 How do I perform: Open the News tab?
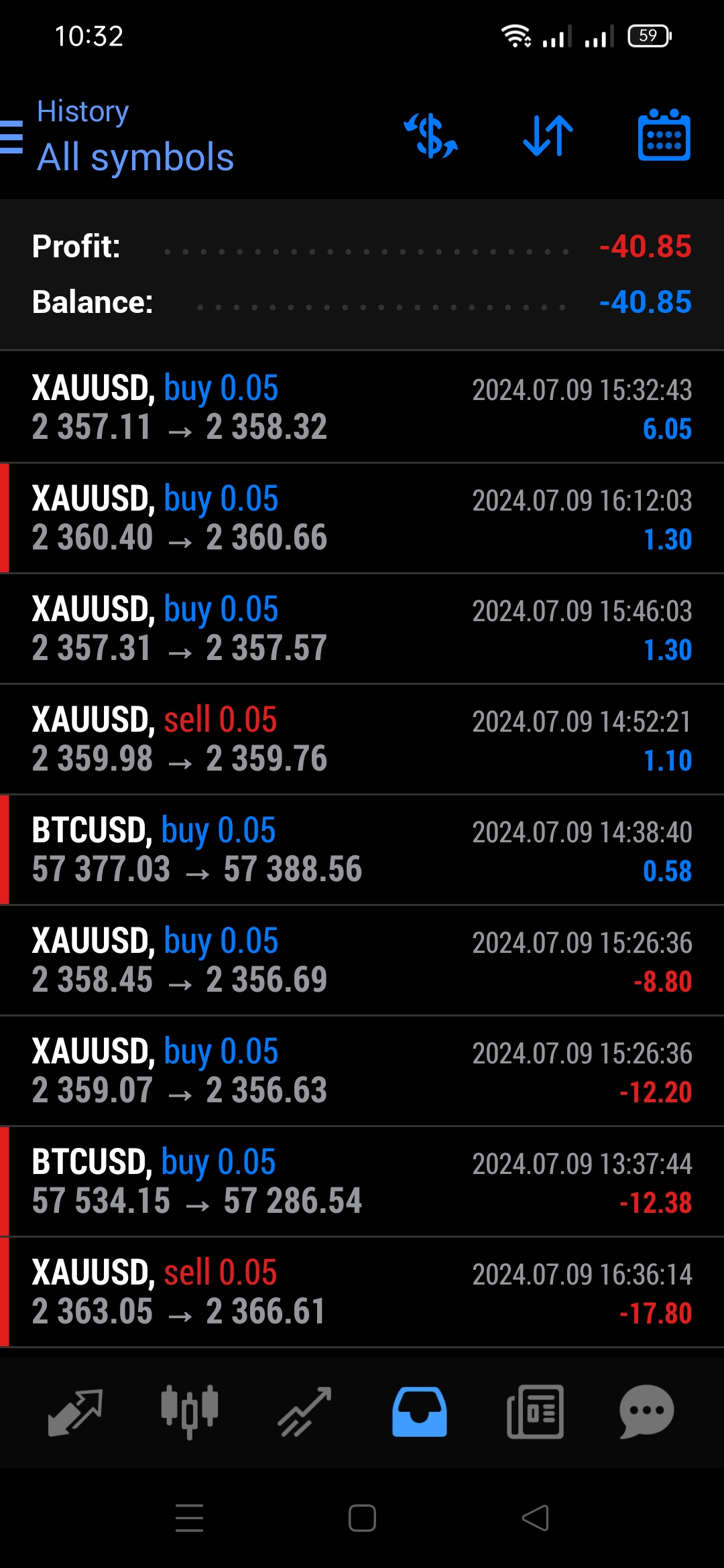[535, 1412]
